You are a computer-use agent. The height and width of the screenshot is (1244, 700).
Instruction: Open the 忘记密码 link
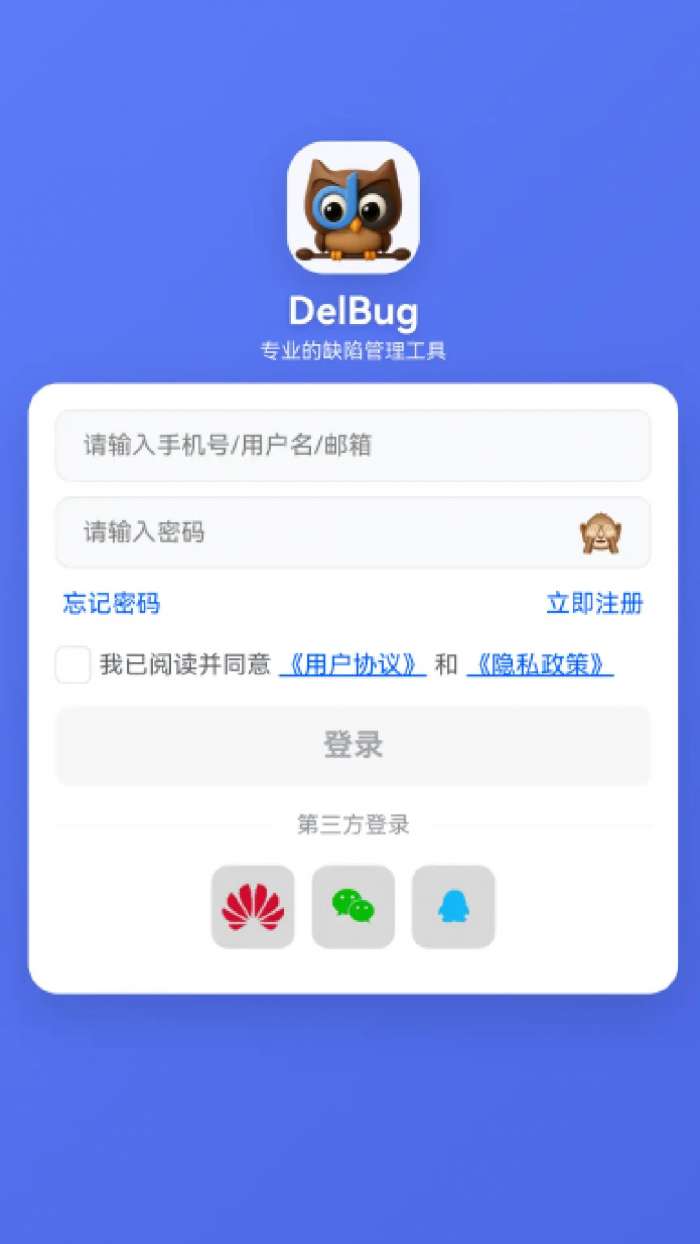111,603
